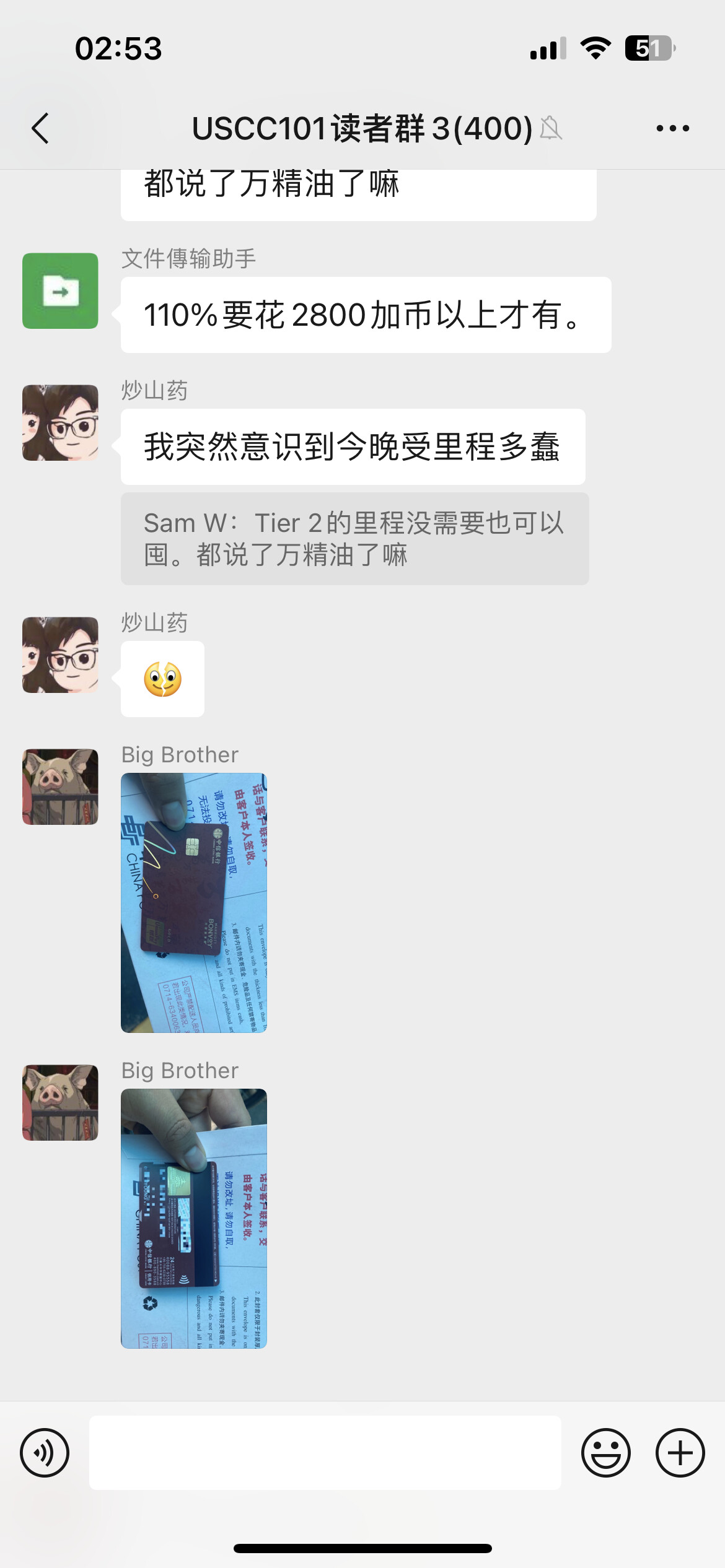Open 炒山药 avatar beside 我突然意识到 message
Viewport: 725px width, 1568px height.
pos(60,422)
